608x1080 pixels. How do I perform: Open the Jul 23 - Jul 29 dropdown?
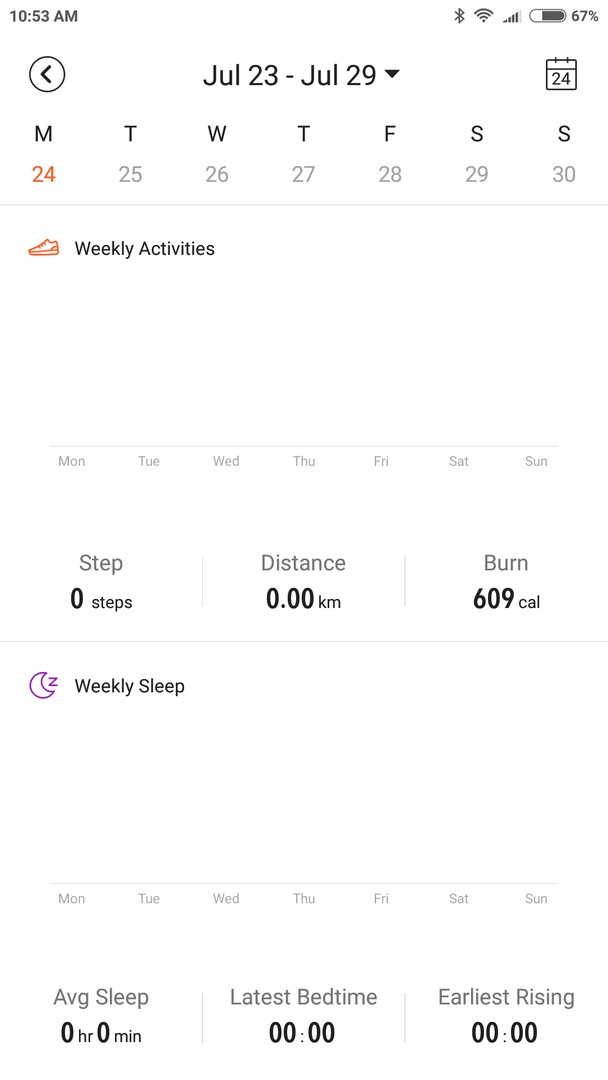(x=301, y=75)
